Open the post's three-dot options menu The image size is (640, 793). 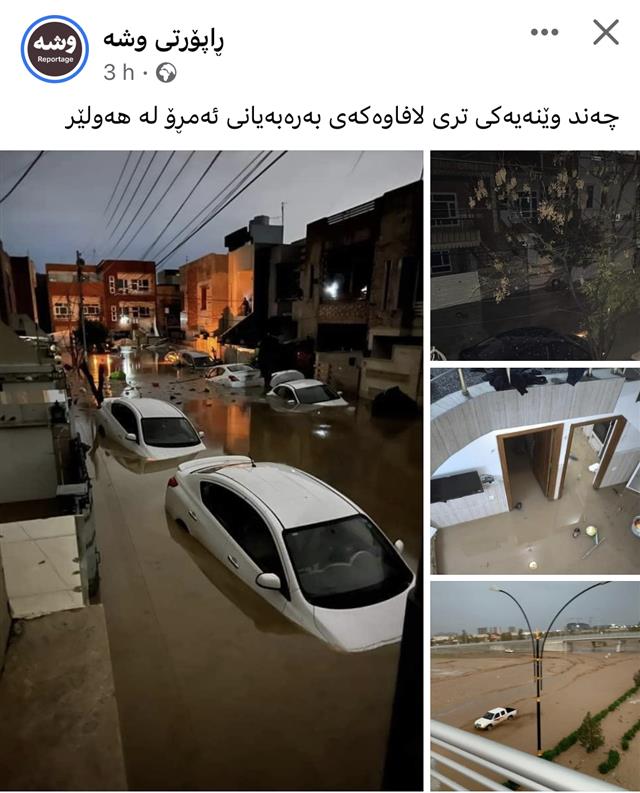point(544,33)
